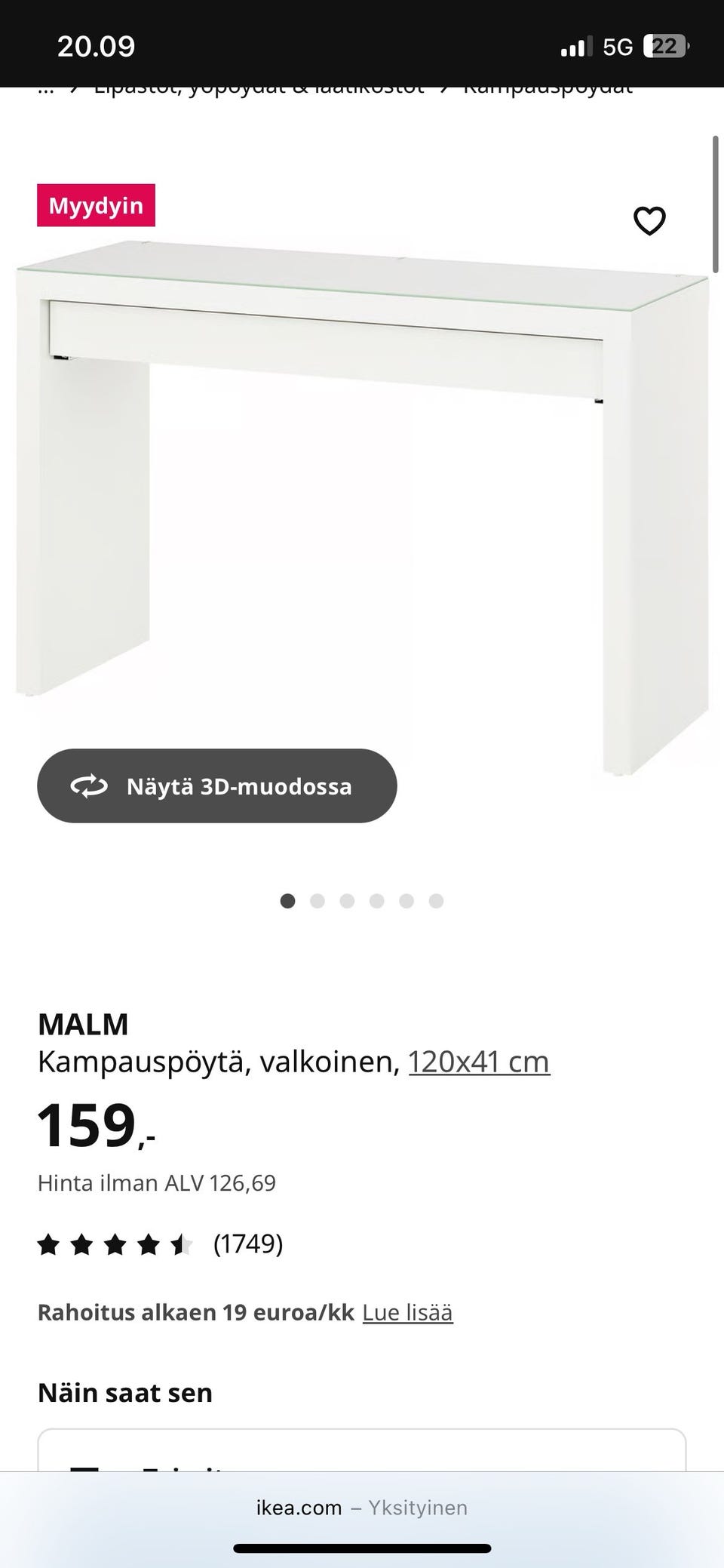Tap the 5G indicator in the status bar
The width and height of the screenshot is (724, 1568).
pyautogui.click(x=618, y=46)
